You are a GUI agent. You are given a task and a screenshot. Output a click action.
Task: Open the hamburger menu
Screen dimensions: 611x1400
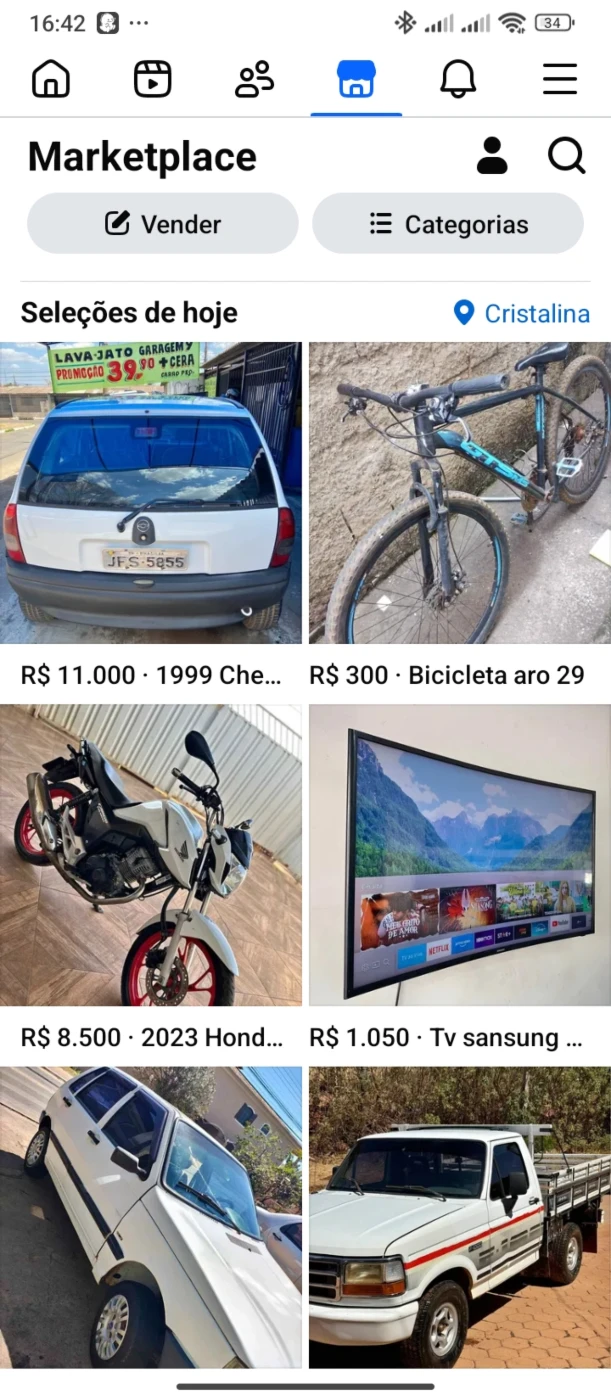[560, 79]
